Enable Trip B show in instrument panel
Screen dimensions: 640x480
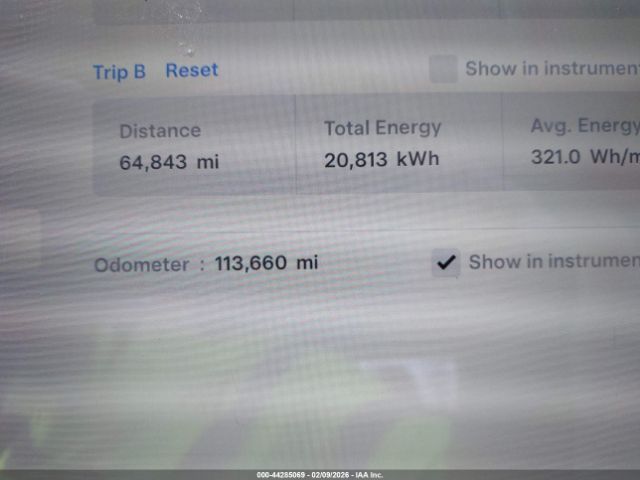click(443, 69)
